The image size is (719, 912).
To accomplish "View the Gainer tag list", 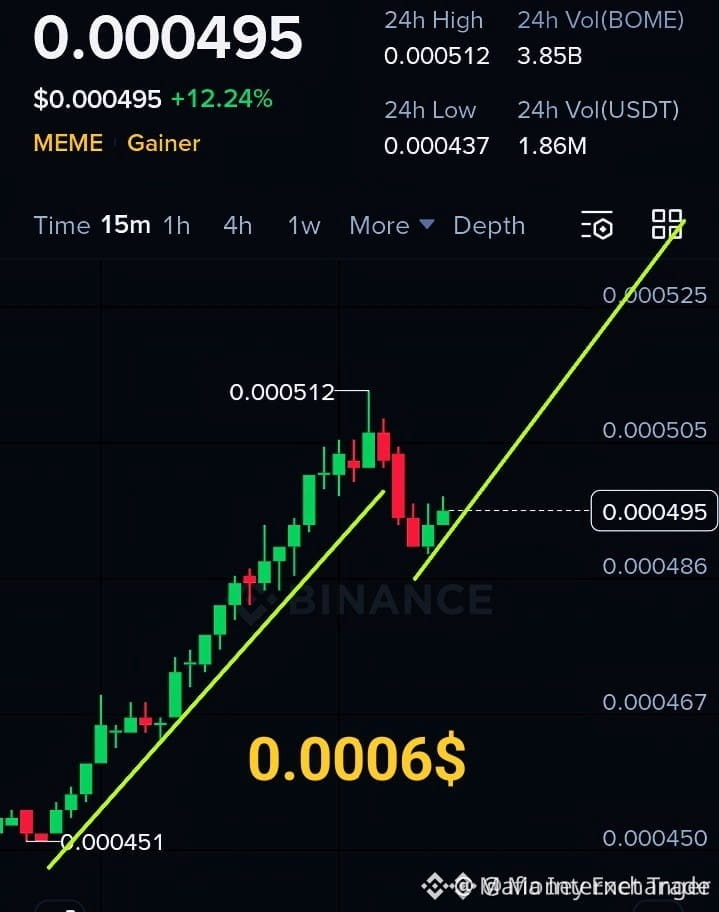I will point(163,143).
